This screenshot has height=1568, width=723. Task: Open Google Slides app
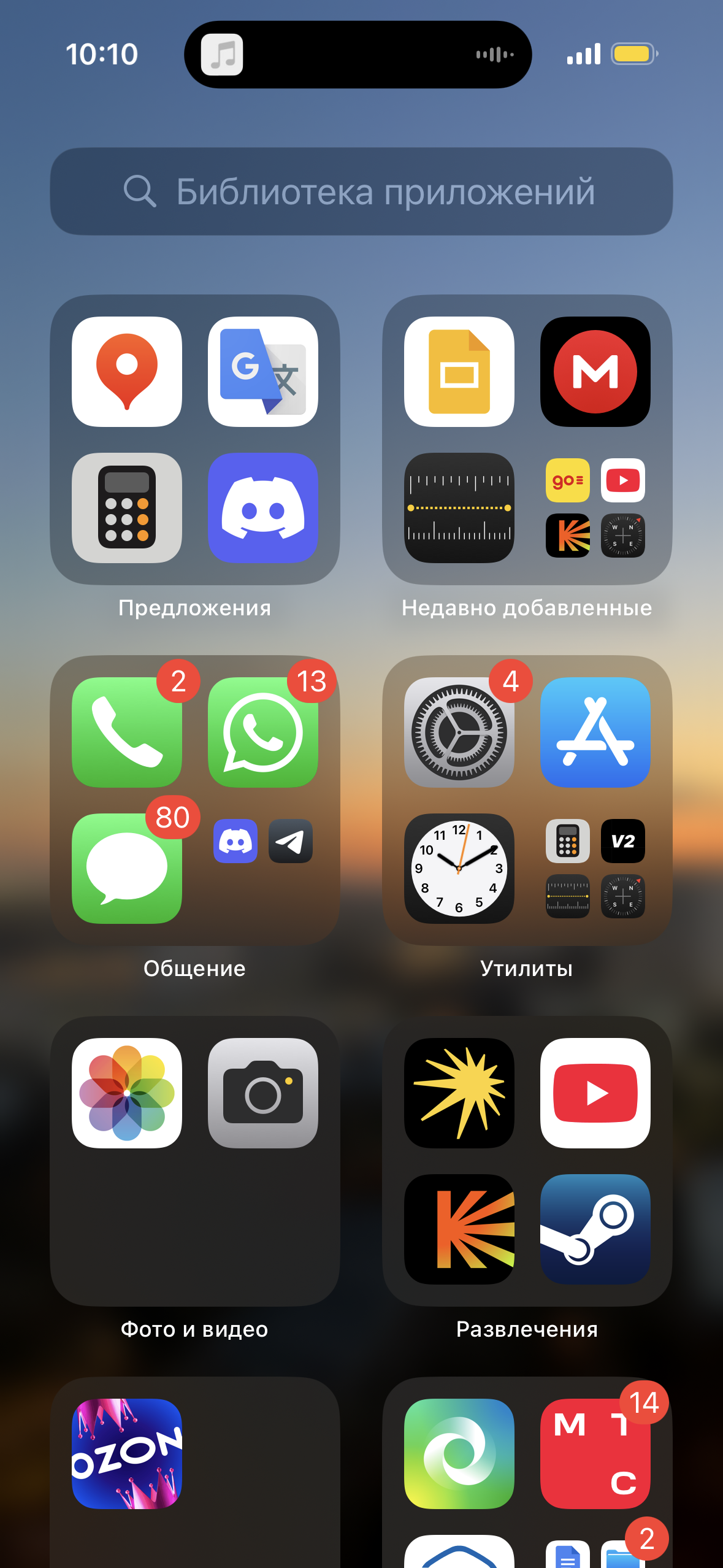coord(459,372)
